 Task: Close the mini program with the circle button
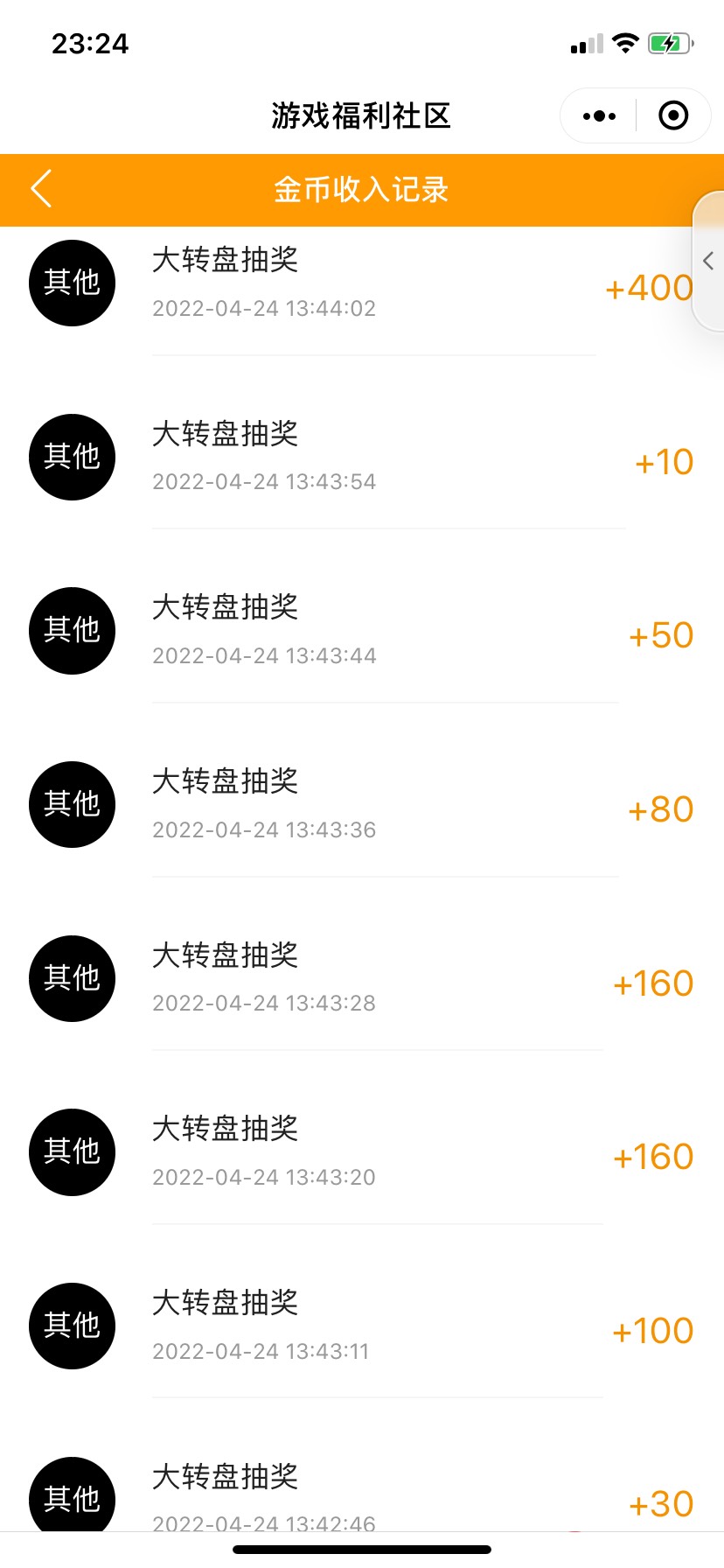pyautogui.click(x=673, y=115)
